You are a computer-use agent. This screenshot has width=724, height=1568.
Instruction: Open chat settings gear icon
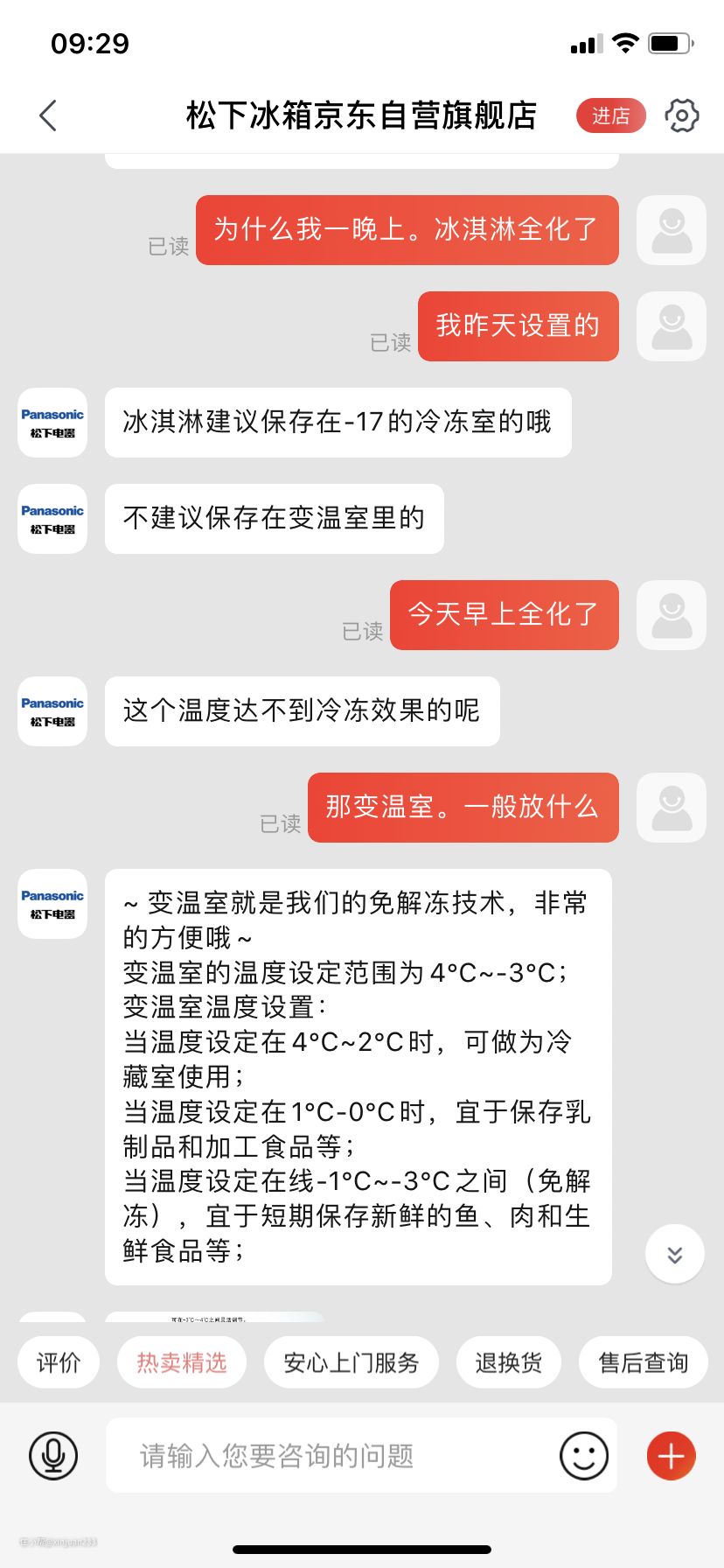[682, 115]
